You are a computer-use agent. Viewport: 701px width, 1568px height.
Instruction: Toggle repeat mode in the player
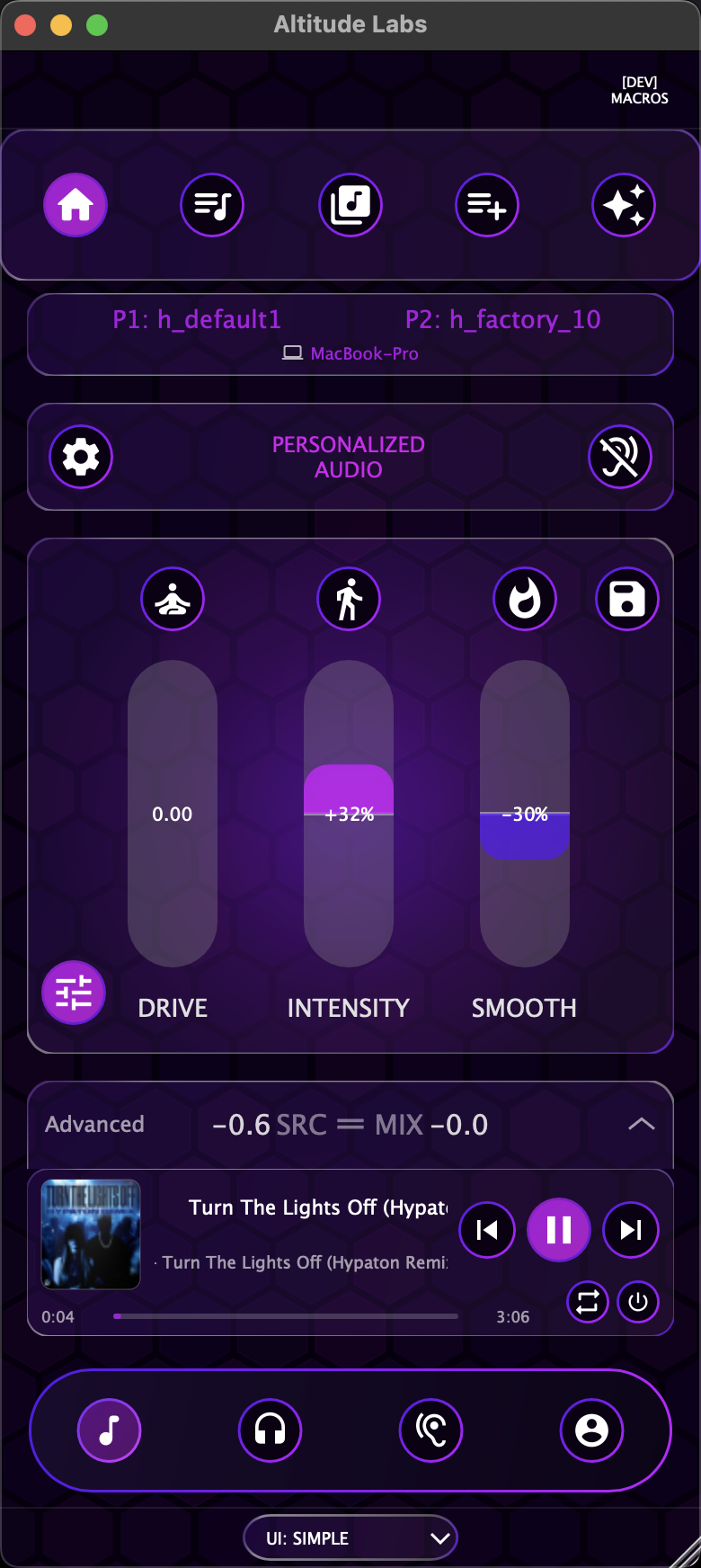(x=588, y=1302)
